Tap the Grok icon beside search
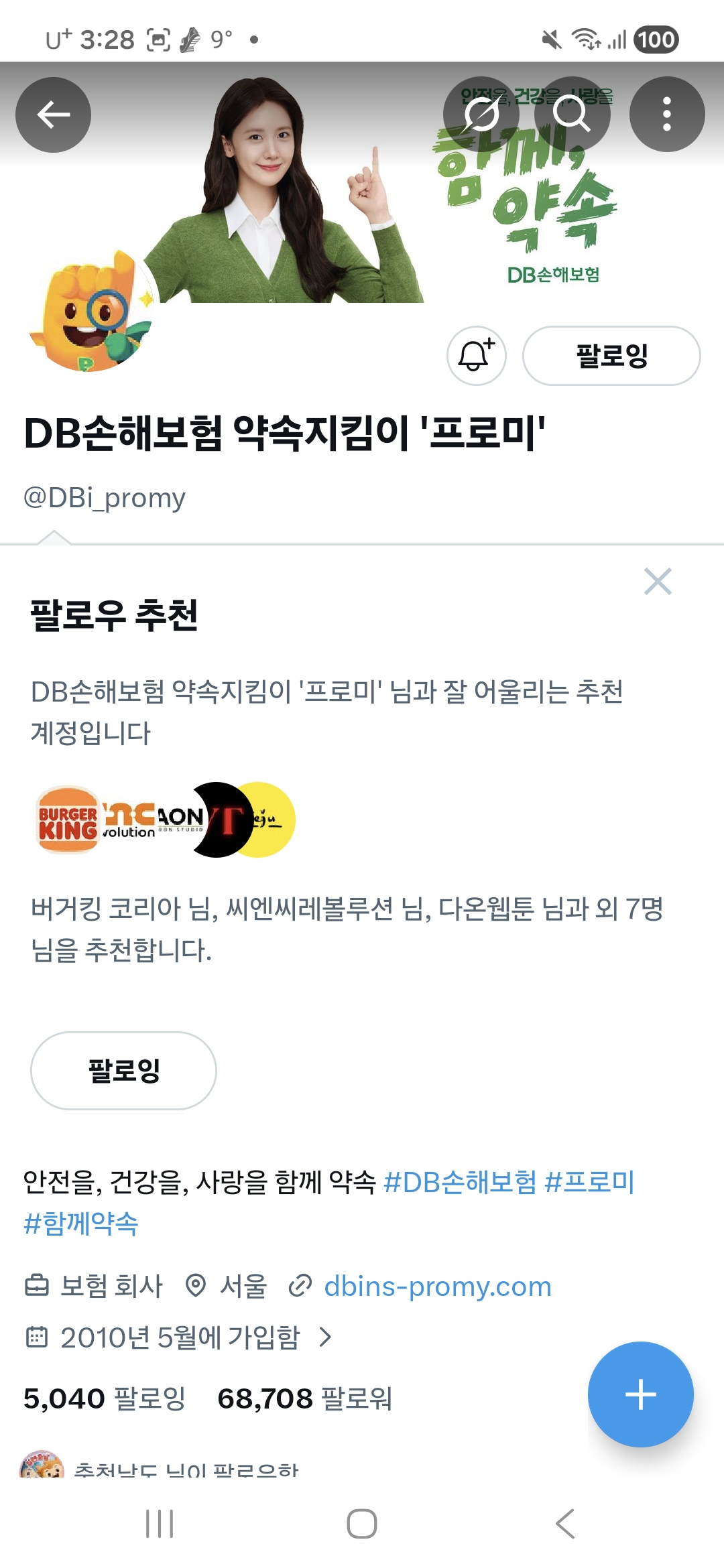The height and width of the screenshot is (1568, 724). pos(481,115)
